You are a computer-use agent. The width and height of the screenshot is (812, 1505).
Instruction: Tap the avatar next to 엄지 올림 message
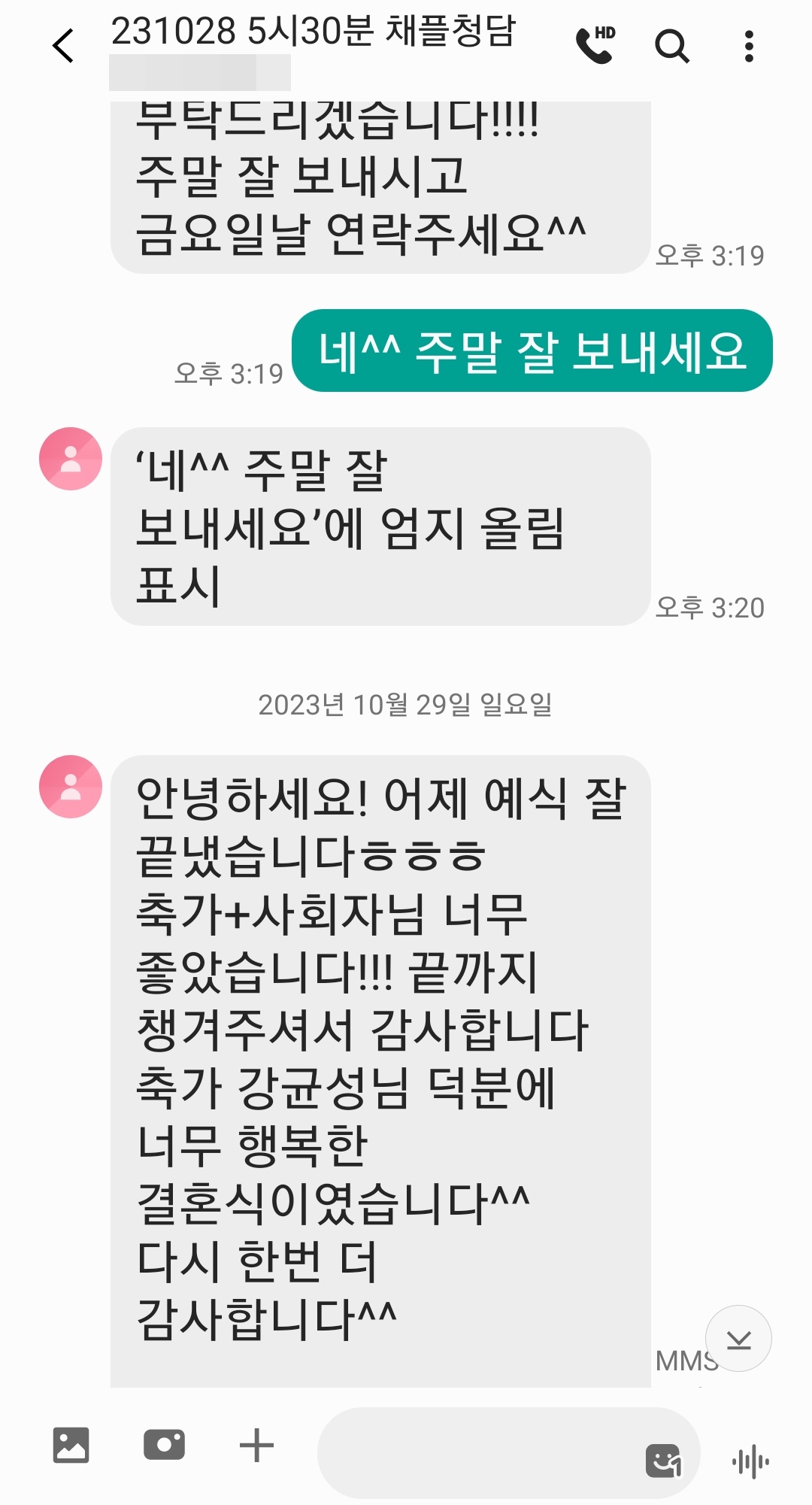coord(71,459)
